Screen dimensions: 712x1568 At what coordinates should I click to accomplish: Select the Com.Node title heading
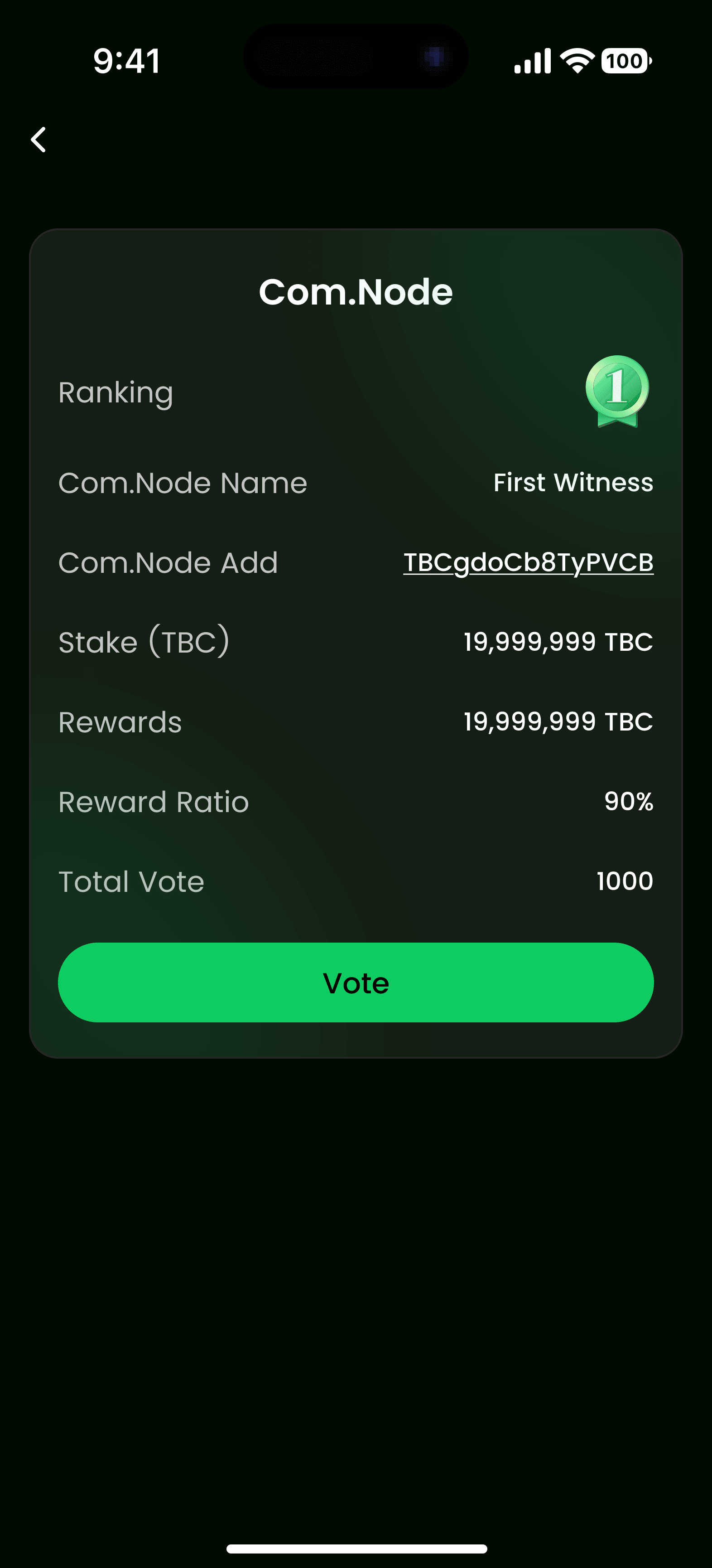tap(356, 291)
